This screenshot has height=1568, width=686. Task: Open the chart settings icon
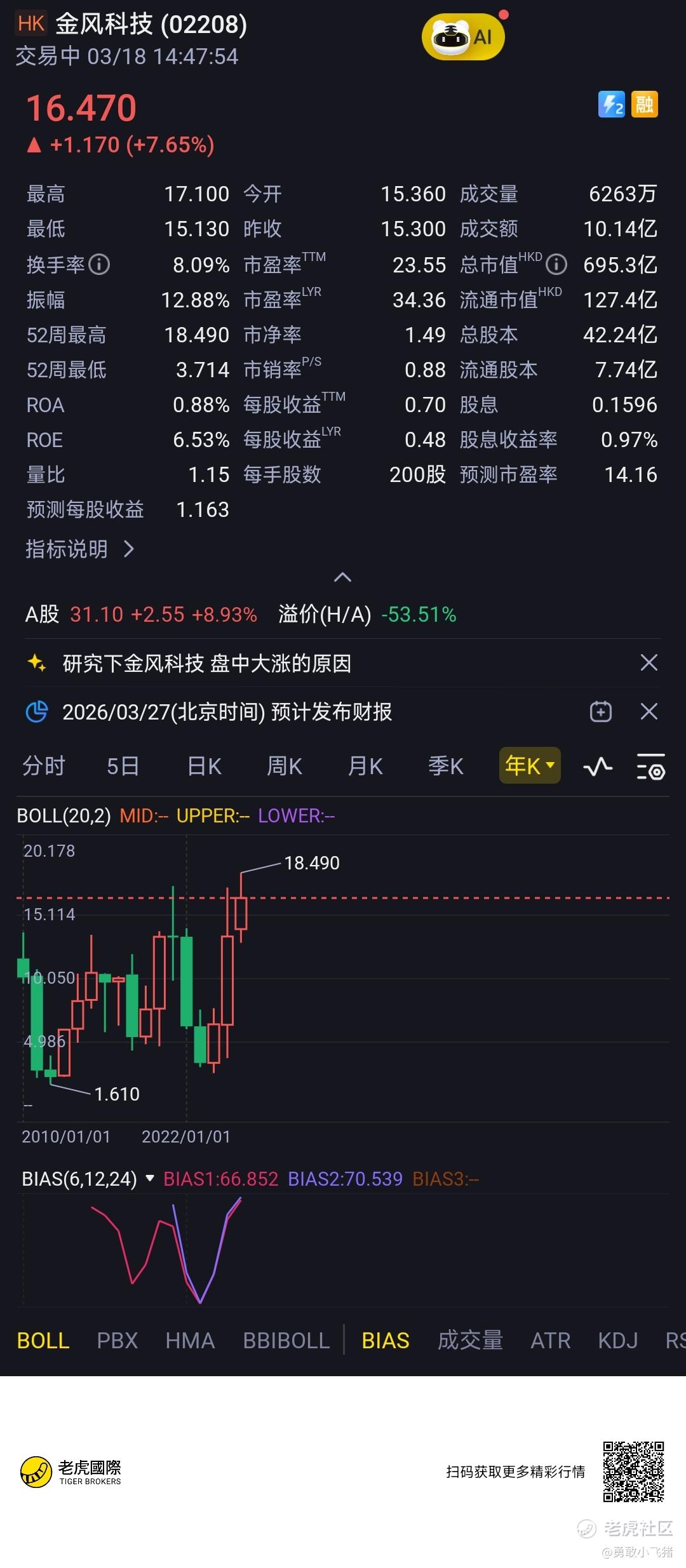tap(650, 767)
